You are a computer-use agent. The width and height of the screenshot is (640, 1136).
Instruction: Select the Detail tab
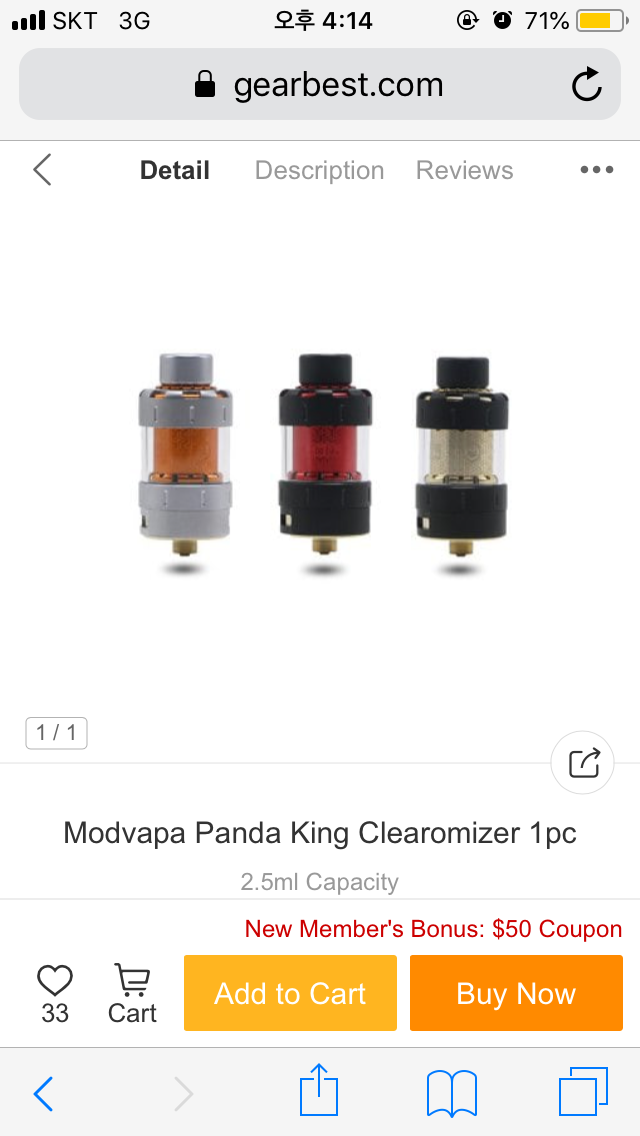175,171
